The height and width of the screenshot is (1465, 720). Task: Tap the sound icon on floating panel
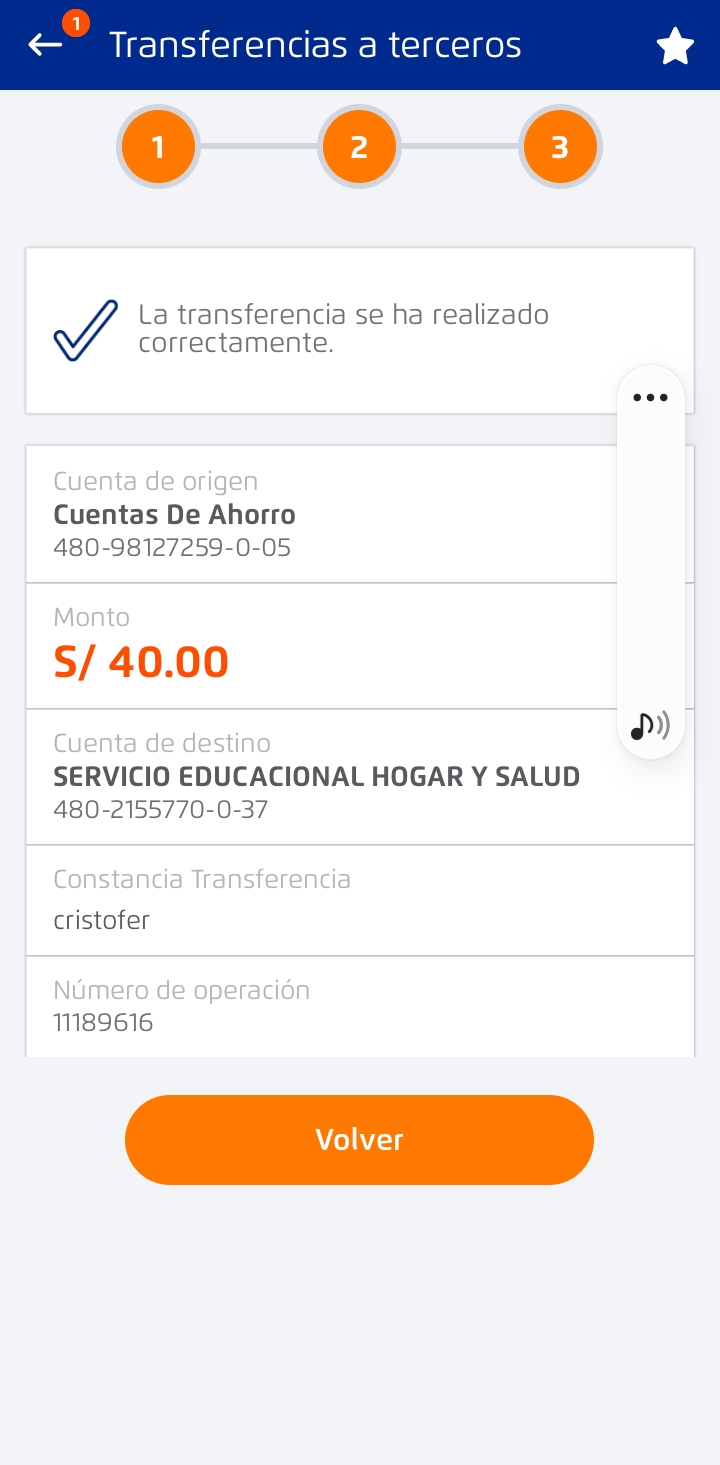[x=650, y=726]
